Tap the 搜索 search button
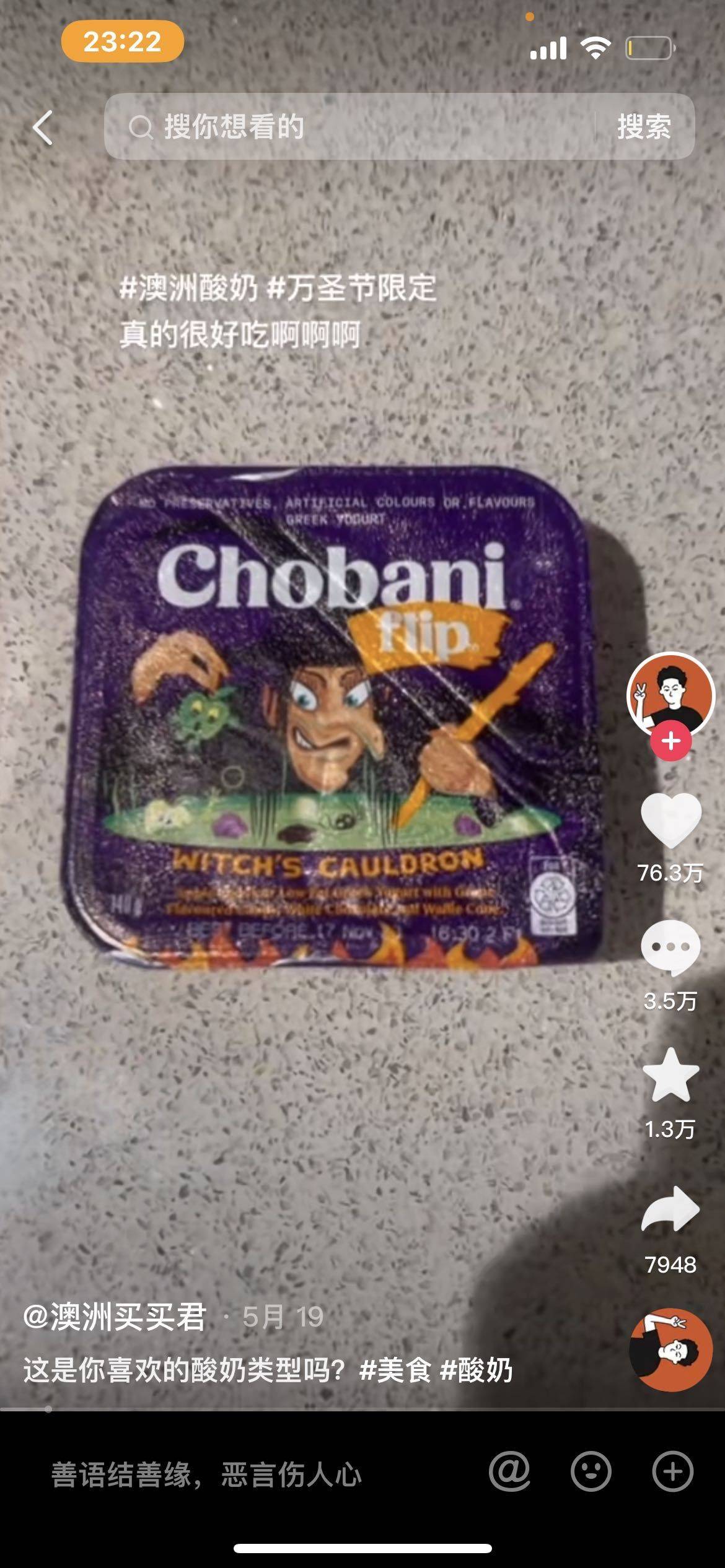 pyautogui.click(x=644, y=127)
